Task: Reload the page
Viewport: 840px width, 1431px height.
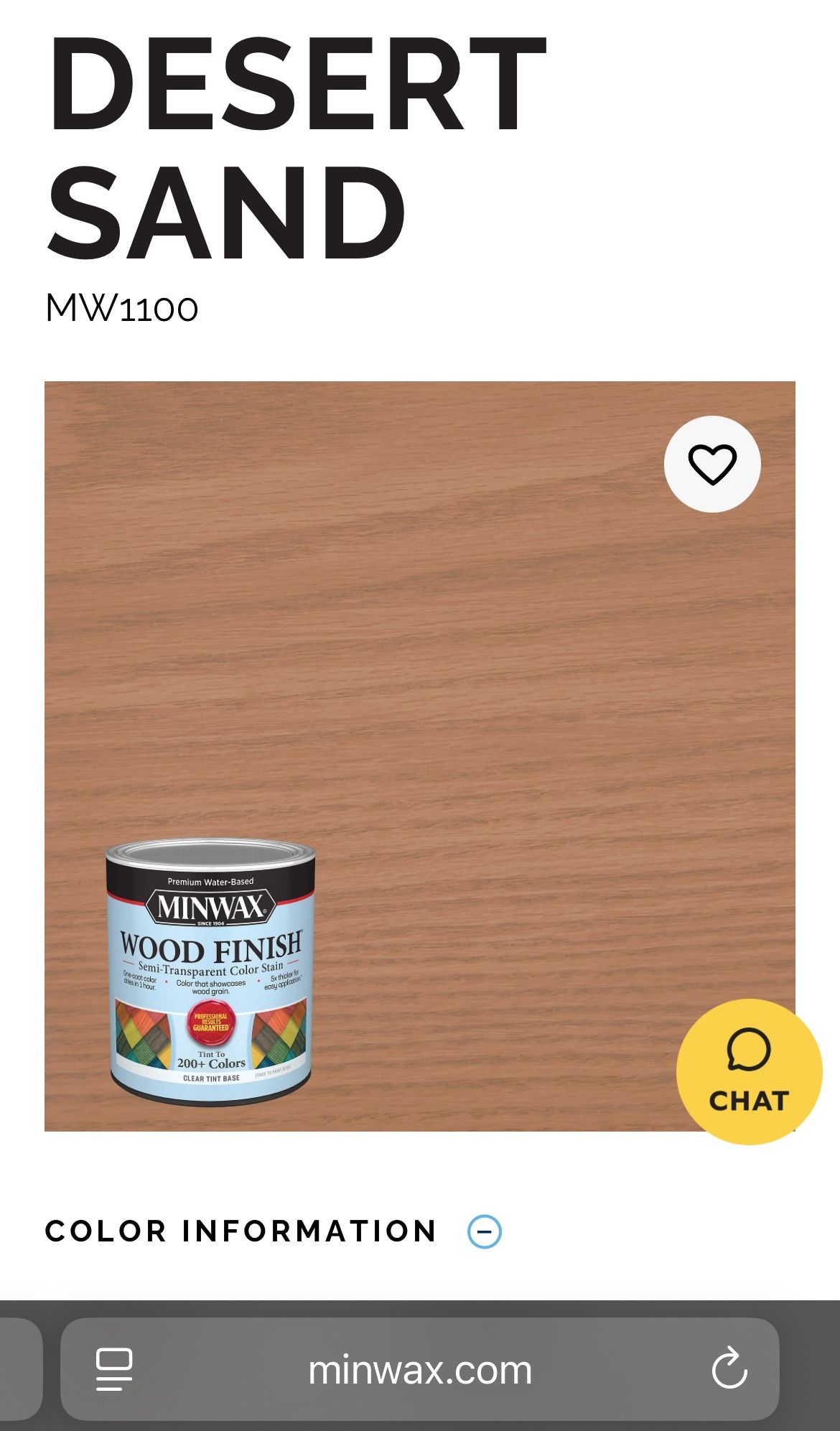Action: (729, 1369)
